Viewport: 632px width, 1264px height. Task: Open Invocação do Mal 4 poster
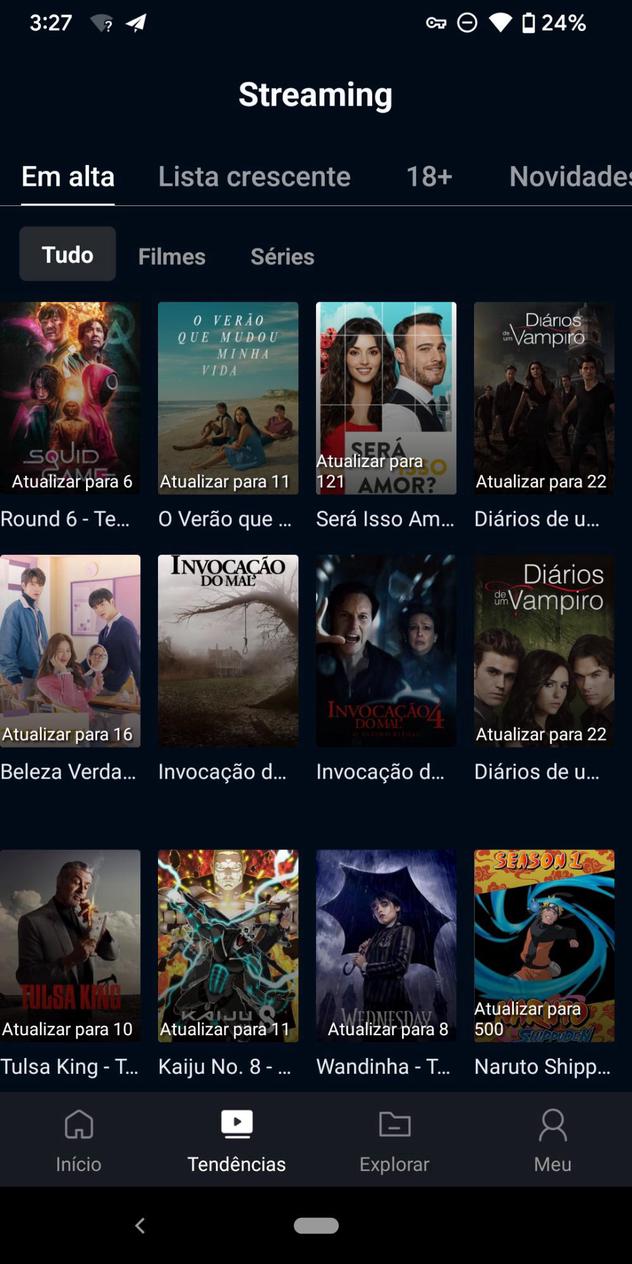[x=386, y=651]
